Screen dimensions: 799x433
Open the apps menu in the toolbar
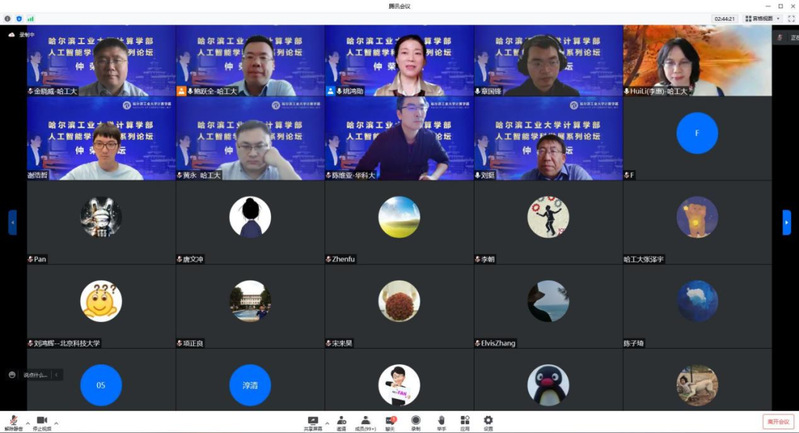(465, 421)
